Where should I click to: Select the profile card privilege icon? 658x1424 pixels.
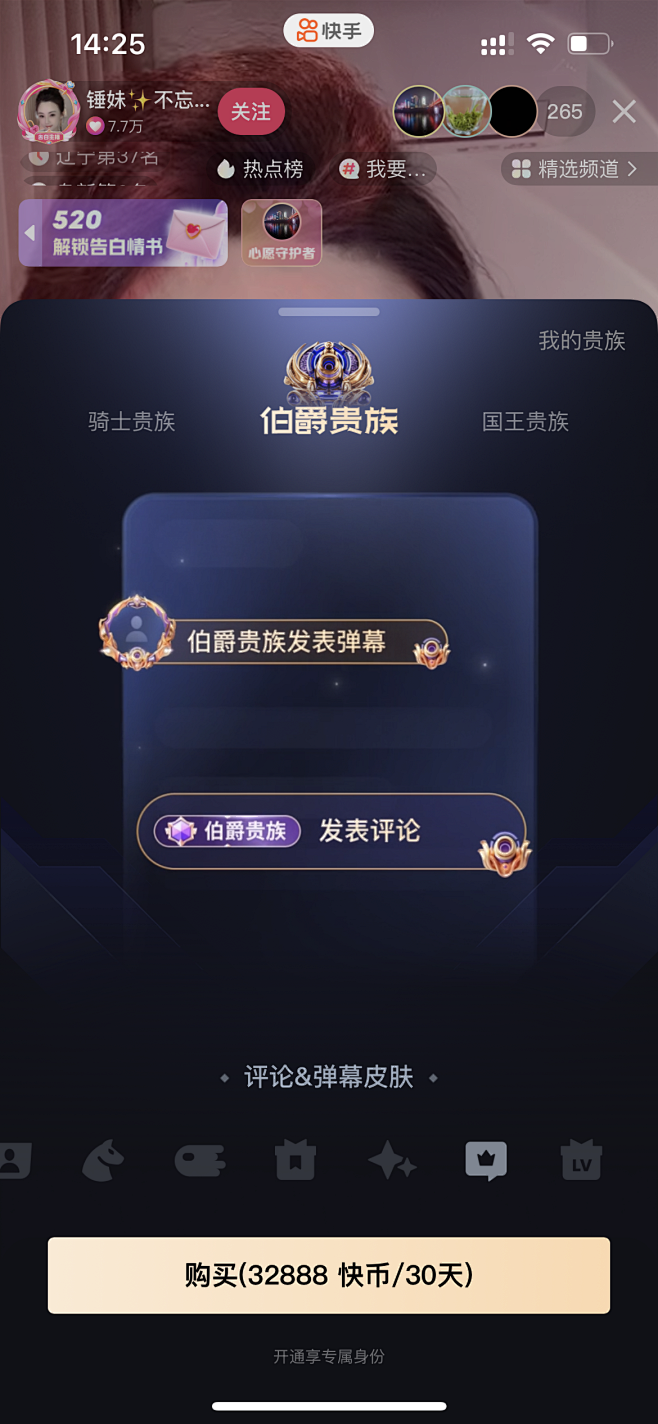click(14, 1162)
